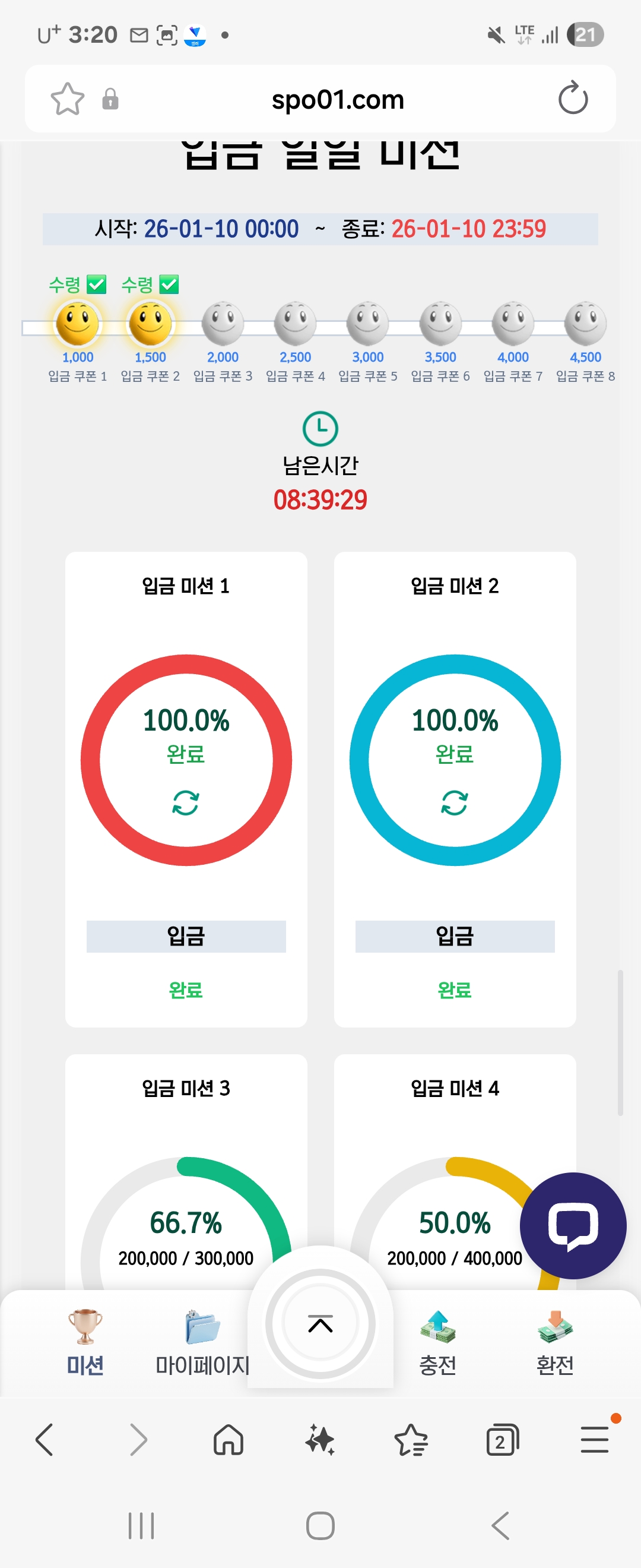Tap the spo01.com address bar
This screenshot has height=1568, width=641.
(338, 99)
